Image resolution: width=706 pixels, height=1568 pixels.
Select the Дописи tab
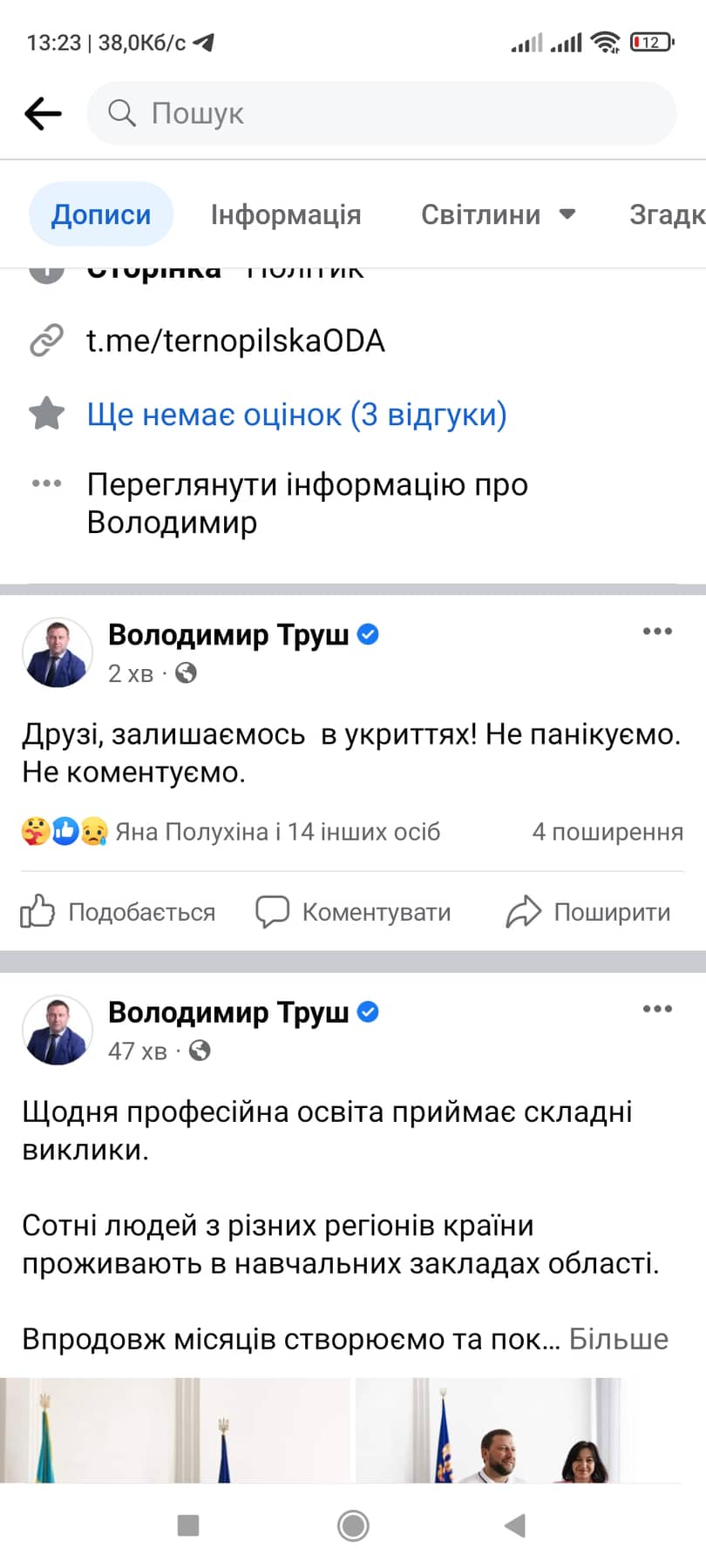101,214
